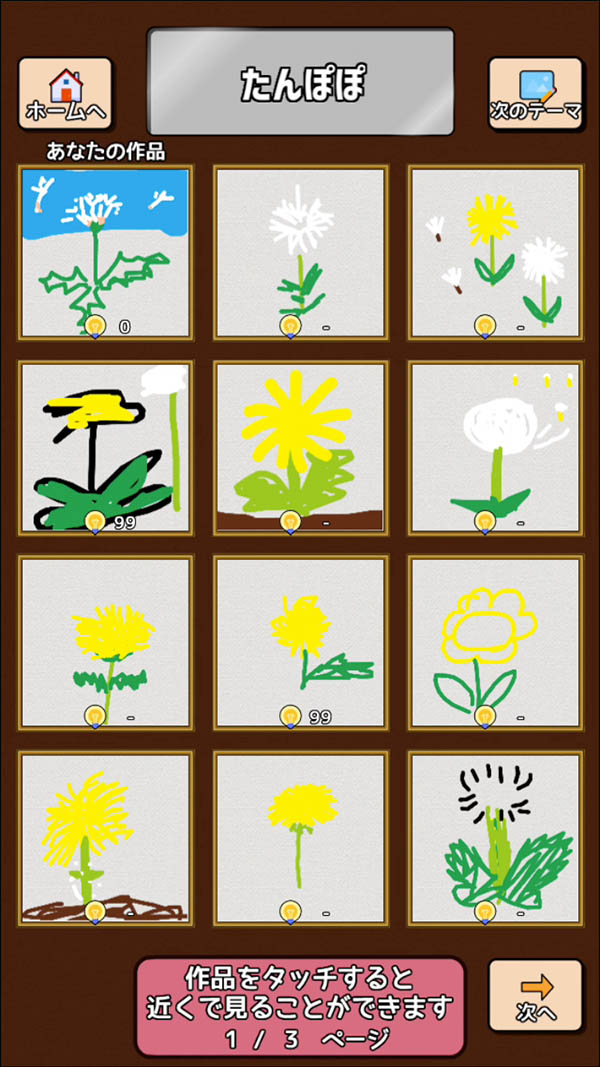View white puffball dandelion with flying seeds
The image size is (600, 1067).
tap(495, 447)
